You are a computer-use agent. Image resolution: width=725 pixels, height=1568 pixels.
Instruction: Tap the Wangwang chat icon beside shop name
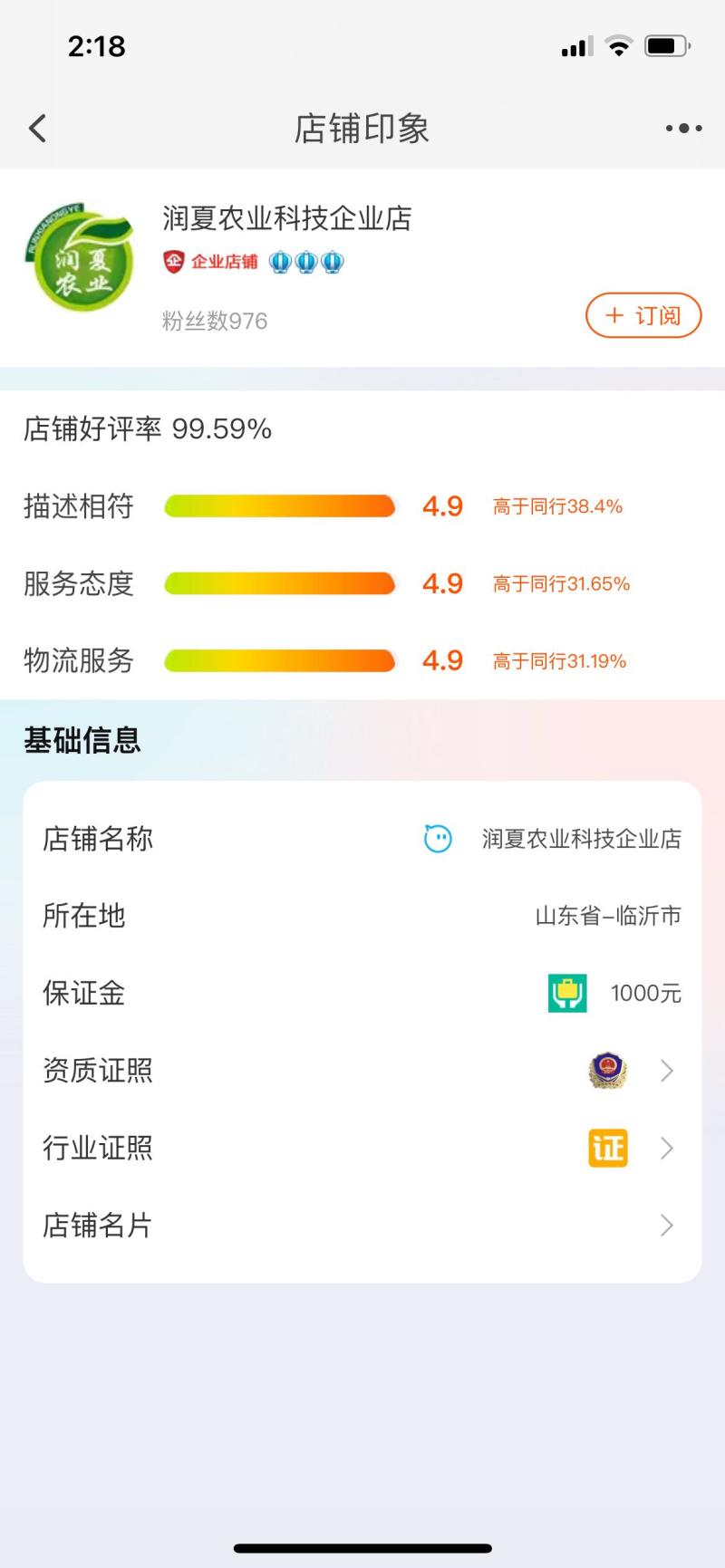click(438, 839)
